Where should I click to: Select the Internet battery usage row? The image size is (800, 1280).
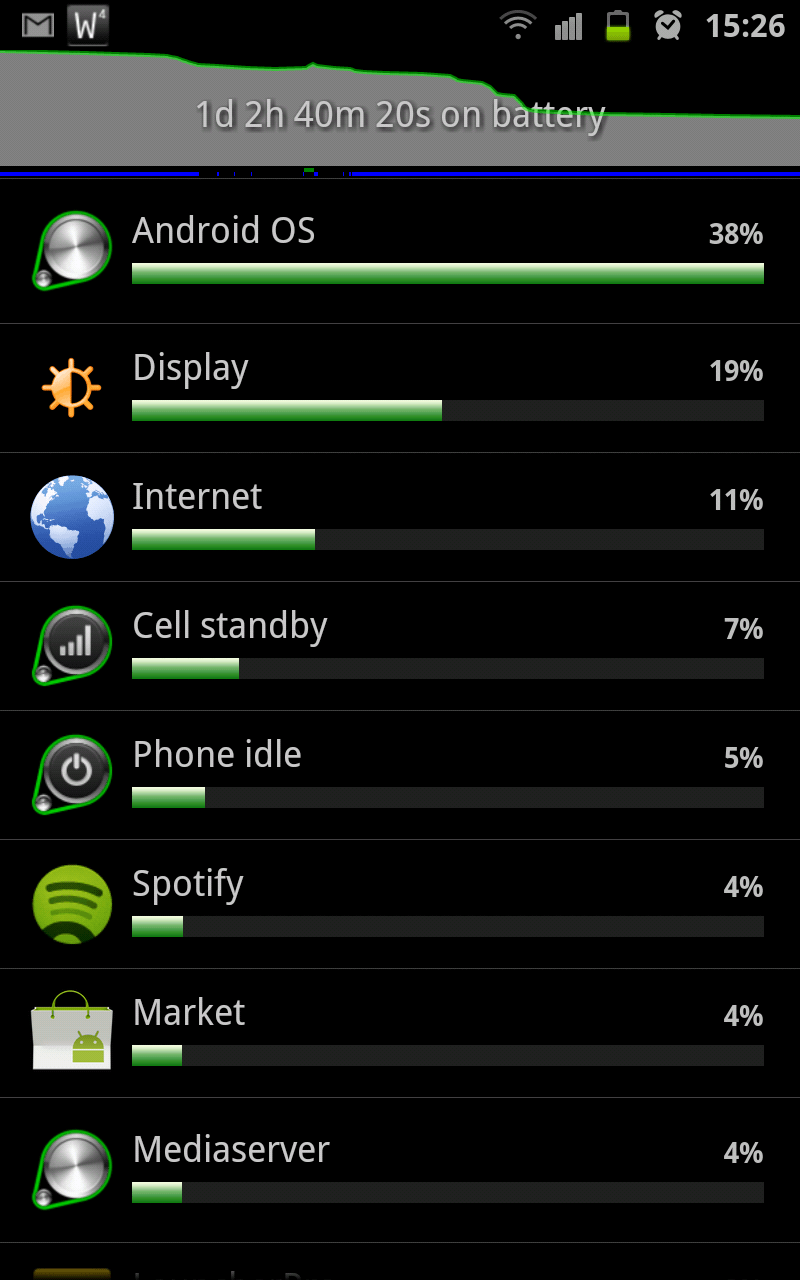400,517
